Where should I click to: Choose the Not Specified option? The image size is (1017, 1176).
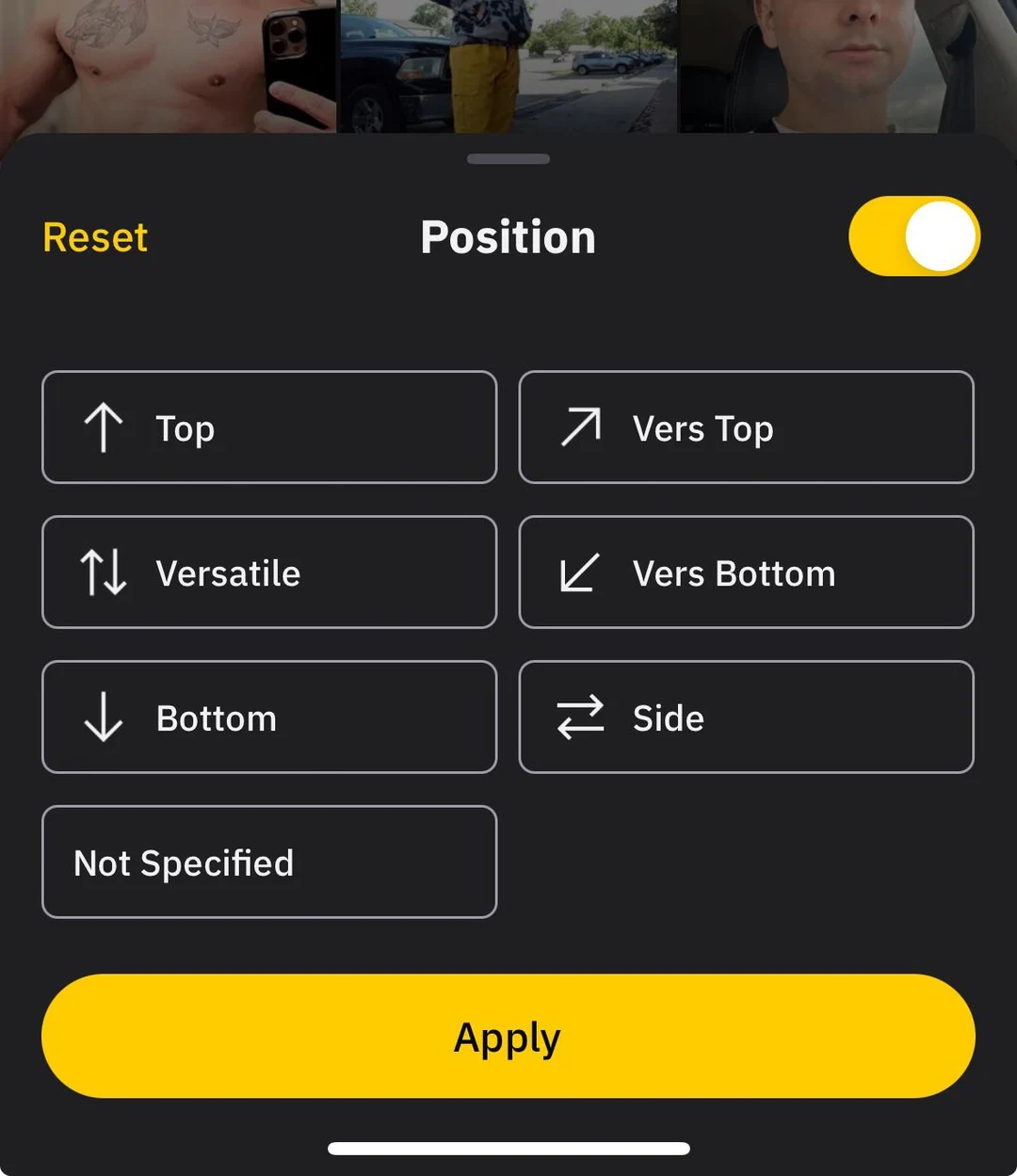[268, 862]
